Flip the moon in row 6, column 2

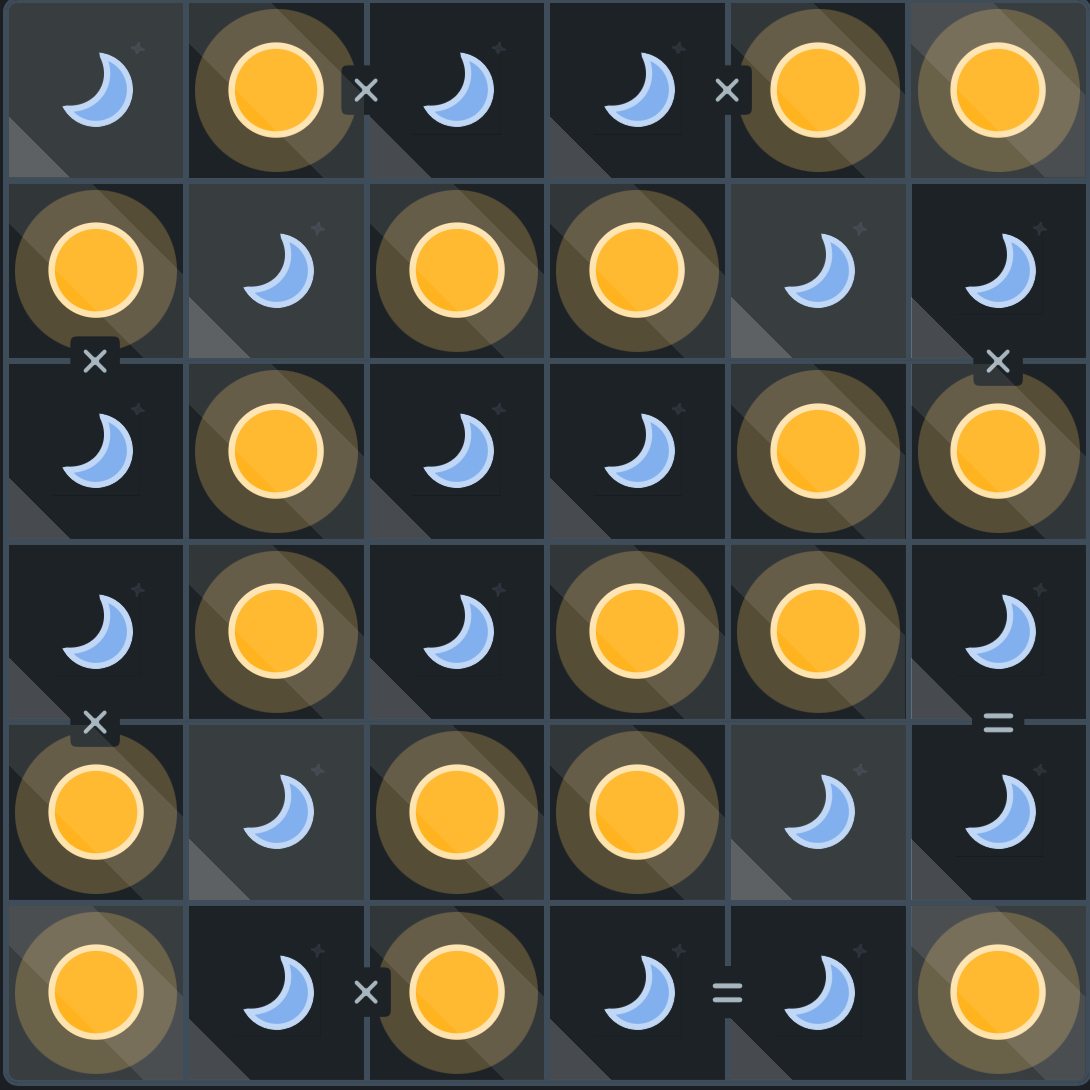coord(276,992)
